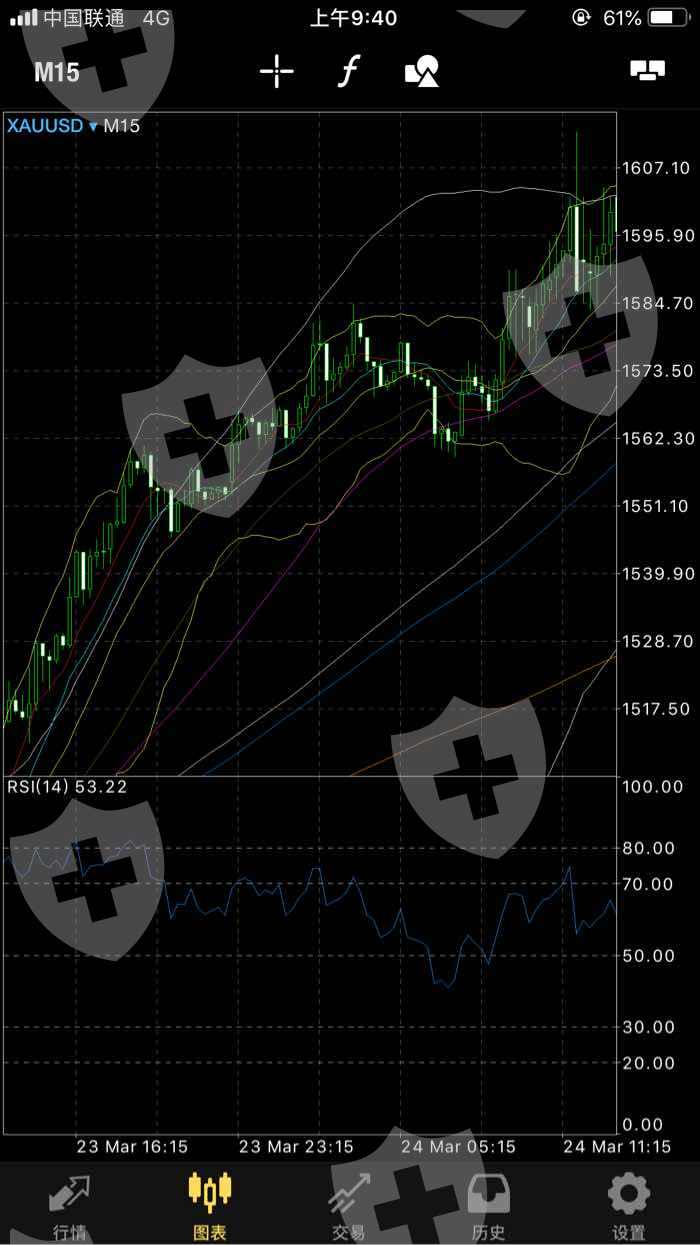Change the M15 timeframe
The width and height of the screenshot is (700, 1245).
[56, 72]
